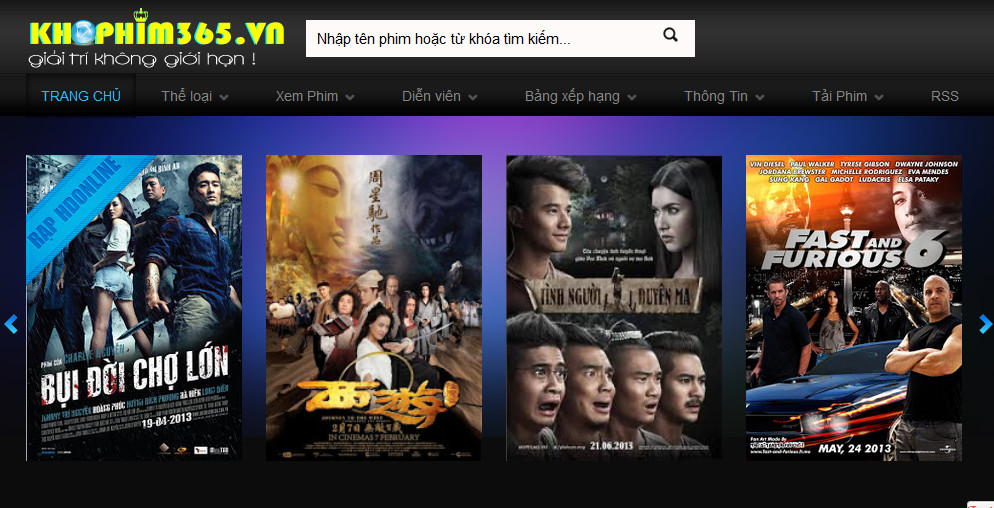Expand the Thông Tin dropdown
The image size is (994, 508).
click(724, 96)
